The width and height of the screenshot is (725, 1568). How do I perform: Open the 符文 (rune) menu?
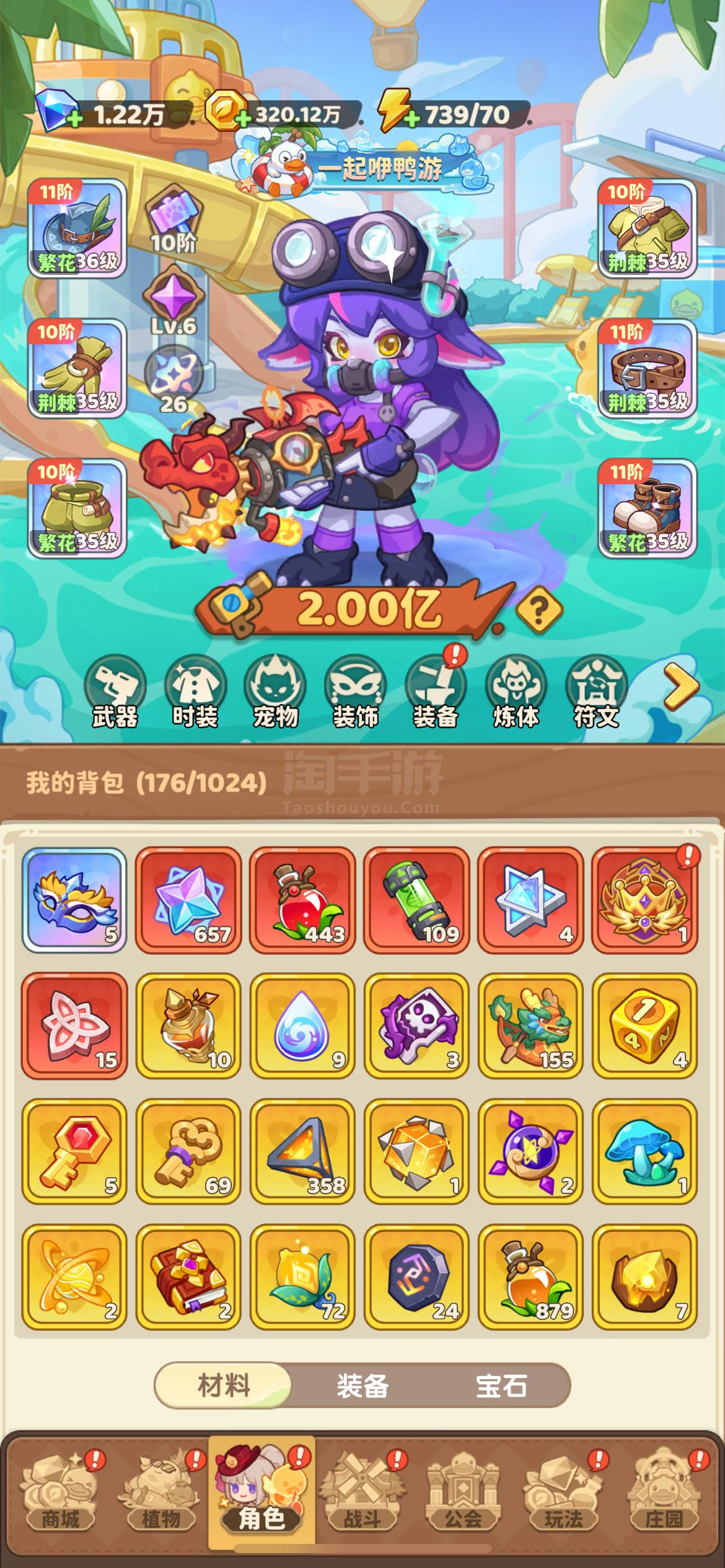[596, 691]
